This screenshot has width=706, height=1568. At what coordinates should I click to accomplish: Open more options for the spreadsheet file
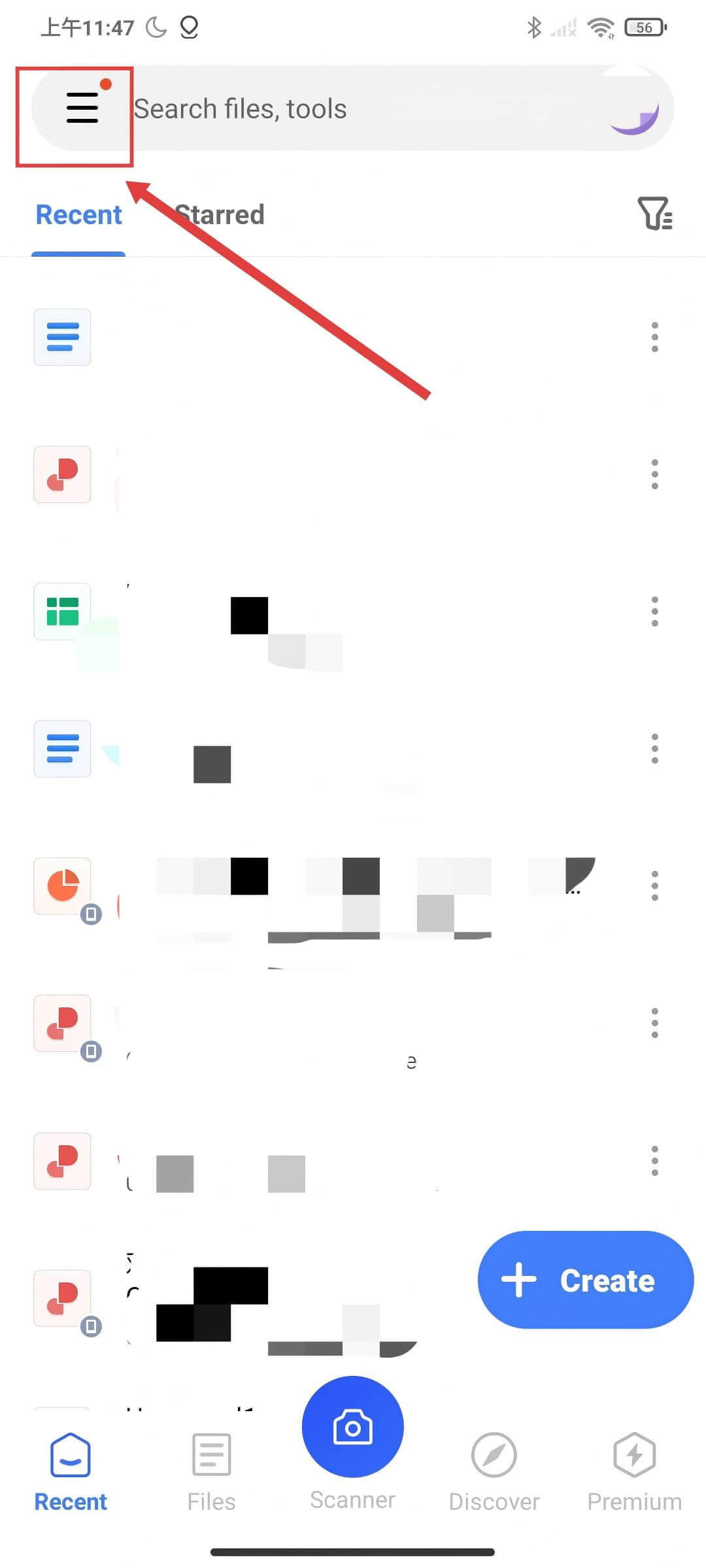pyautogui.click(x=654, y=612)
